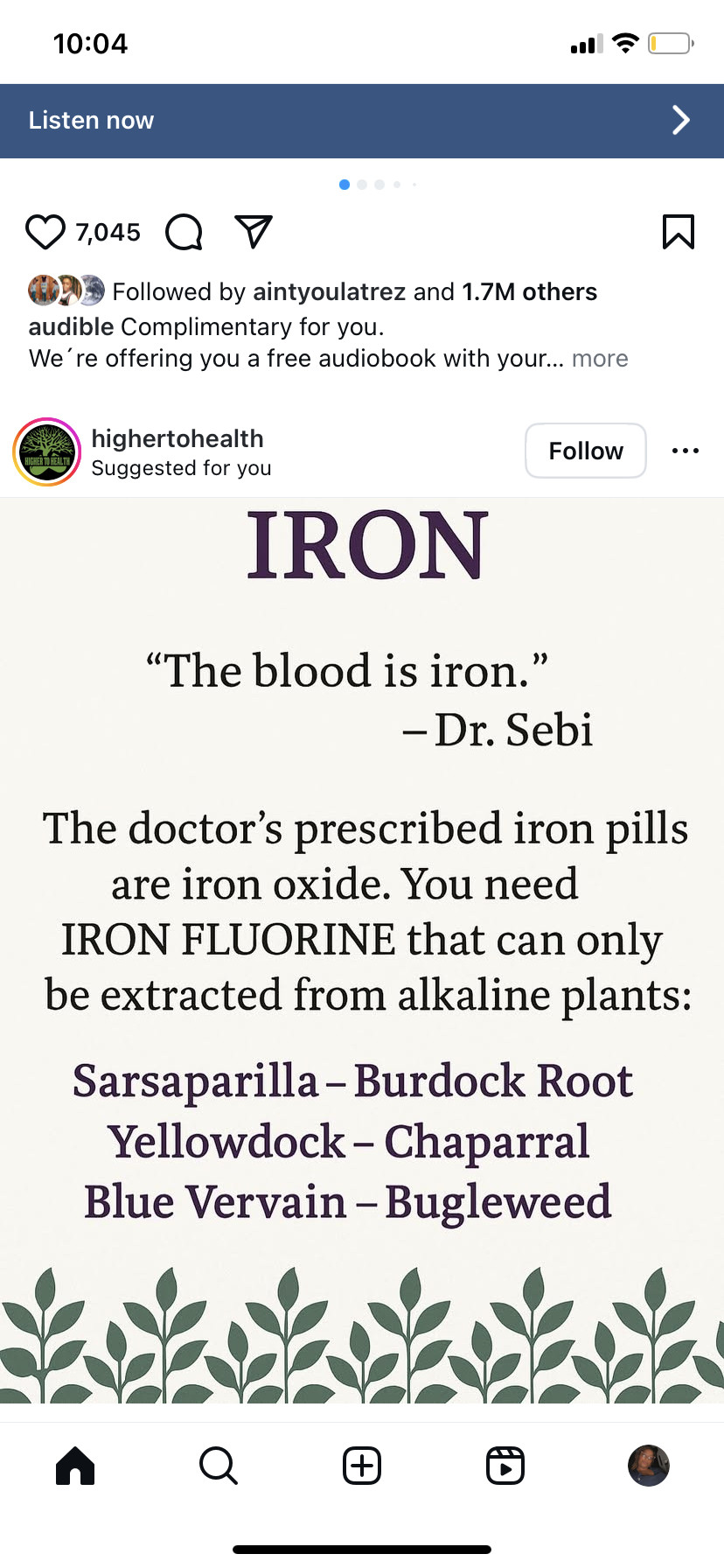Viewport: 724px width, 1568px height.
Task: Like the audible post
Action: click(45, 232)
